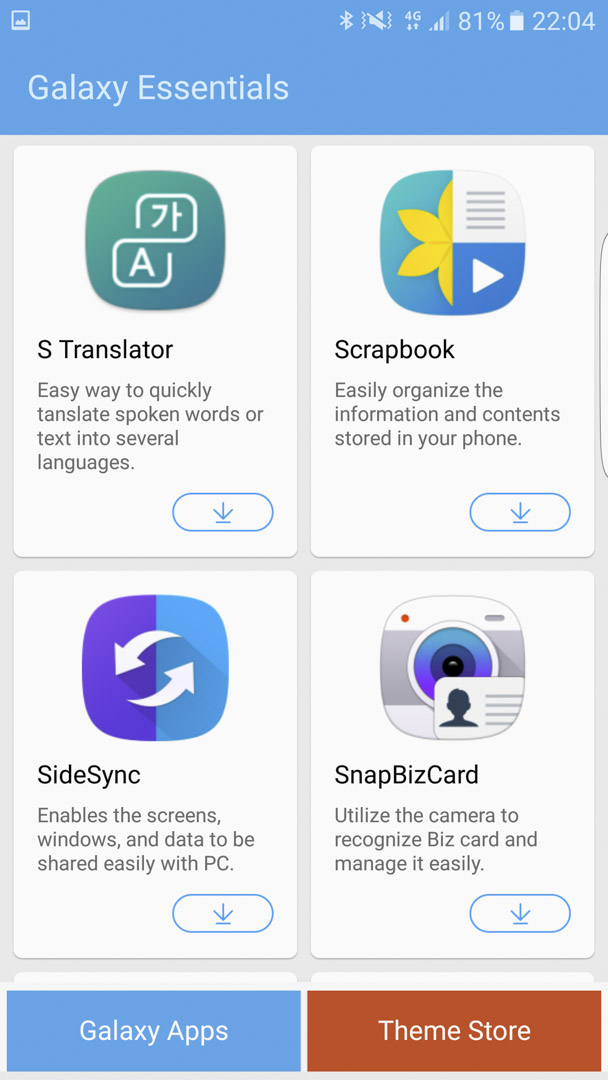Install SideSync with its download button
This screenshot has height=1080, width=608.
click(222, 913)
